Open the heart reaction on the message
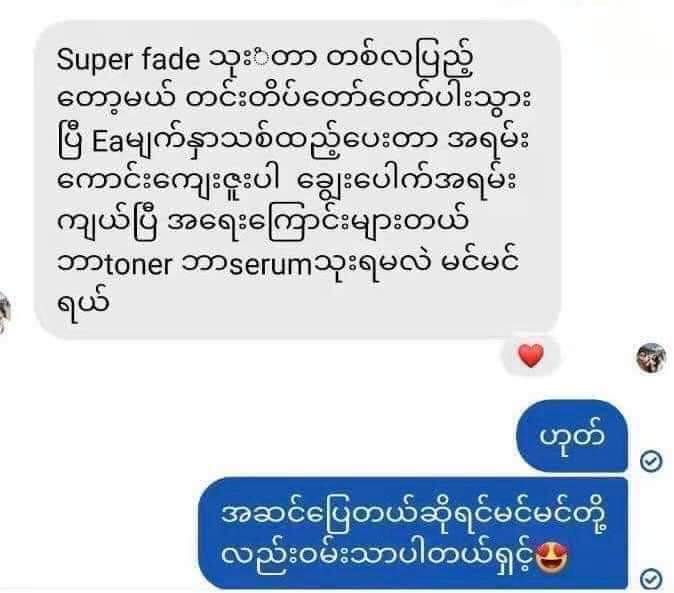The height and width of the screenshot is (593, 674). pos(532,353)
